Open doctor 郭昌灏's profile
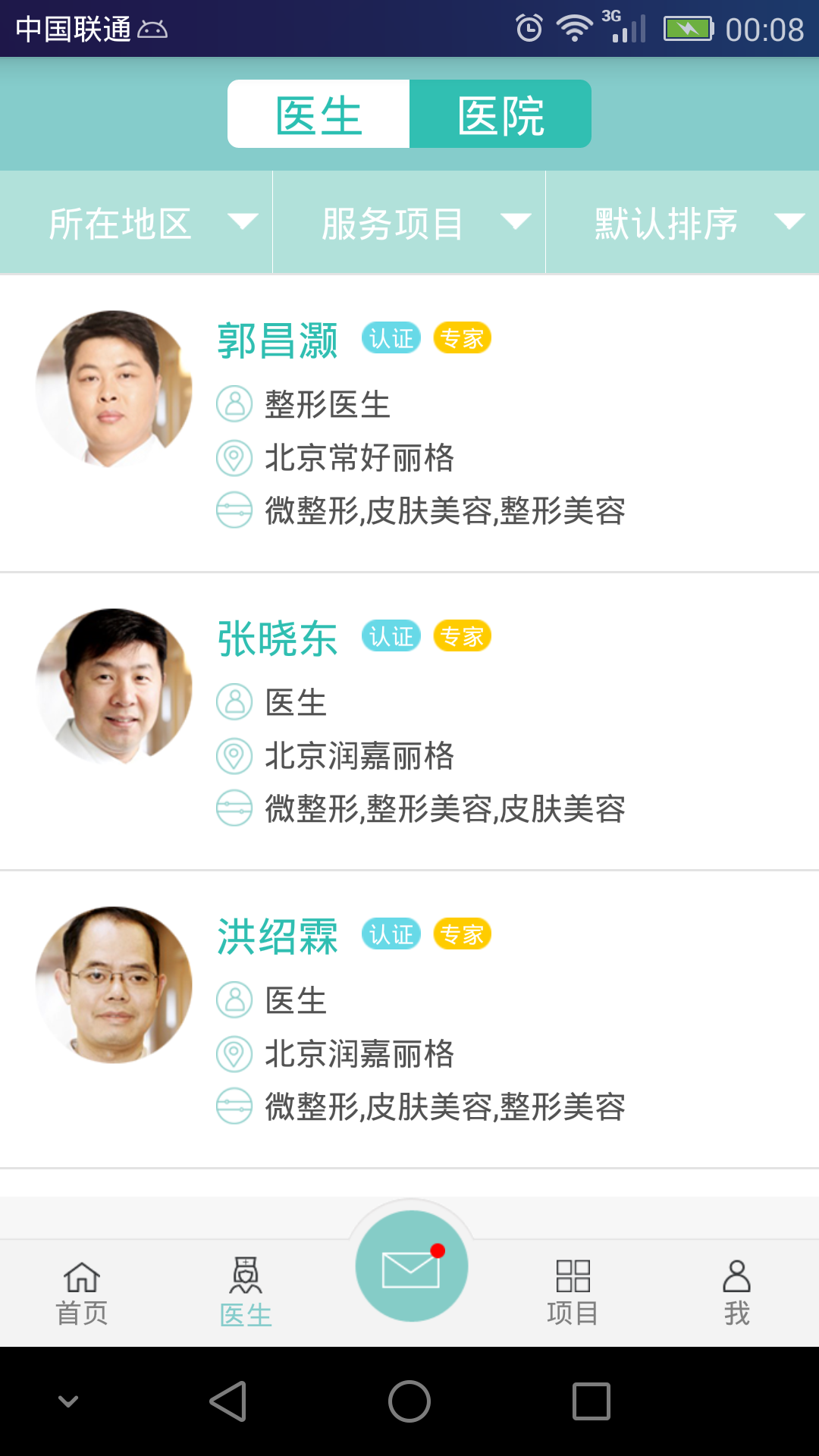This screenshot has width=819, height=1456. coord(409,423)
